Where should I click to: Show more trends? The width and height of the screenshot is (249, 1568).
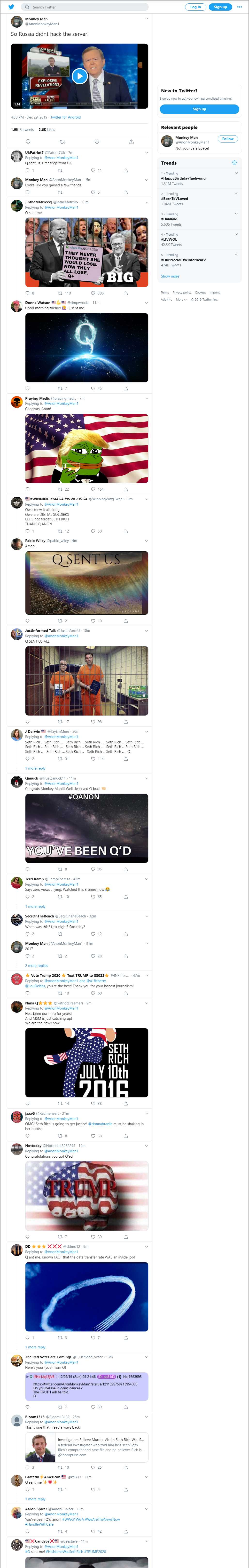[170, 276]
